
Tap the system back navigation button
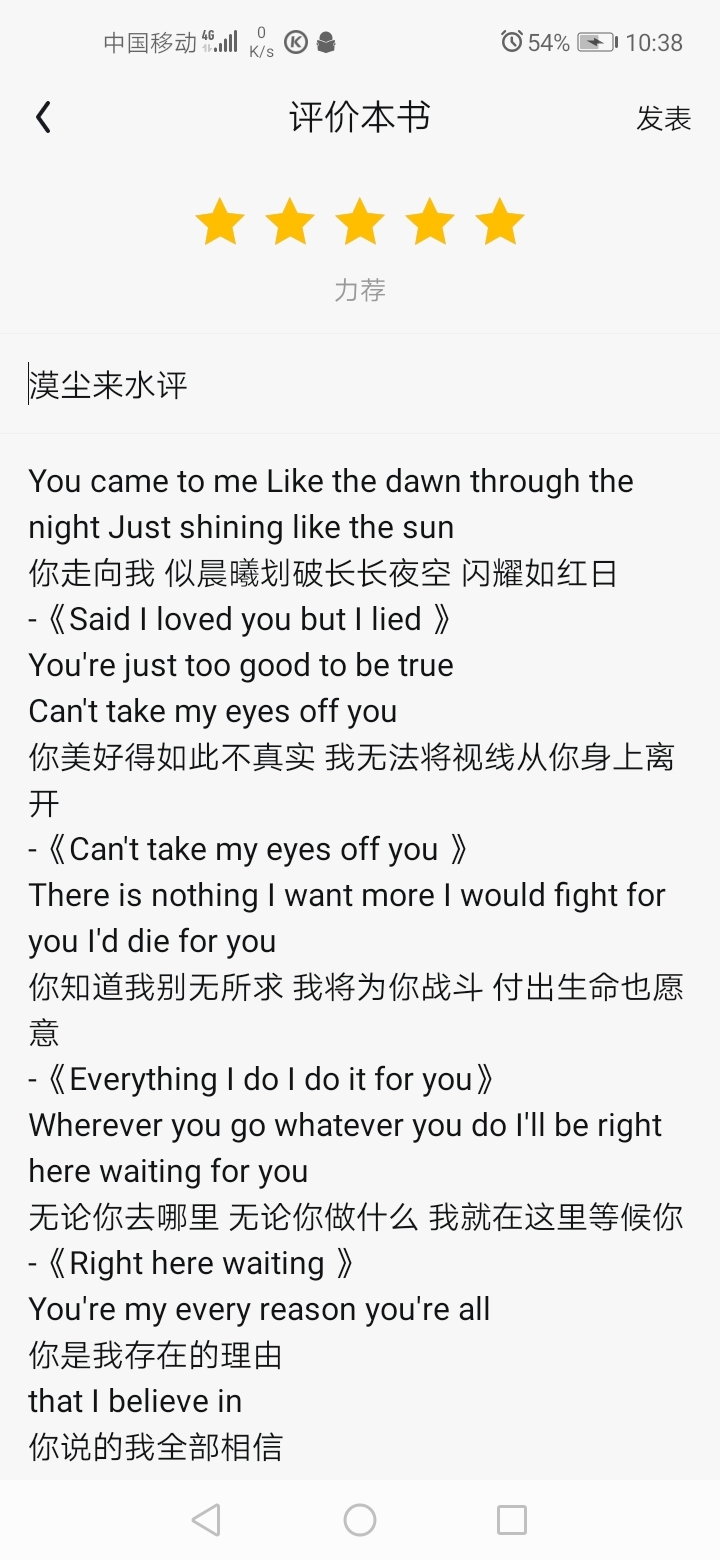(206, 1520)
